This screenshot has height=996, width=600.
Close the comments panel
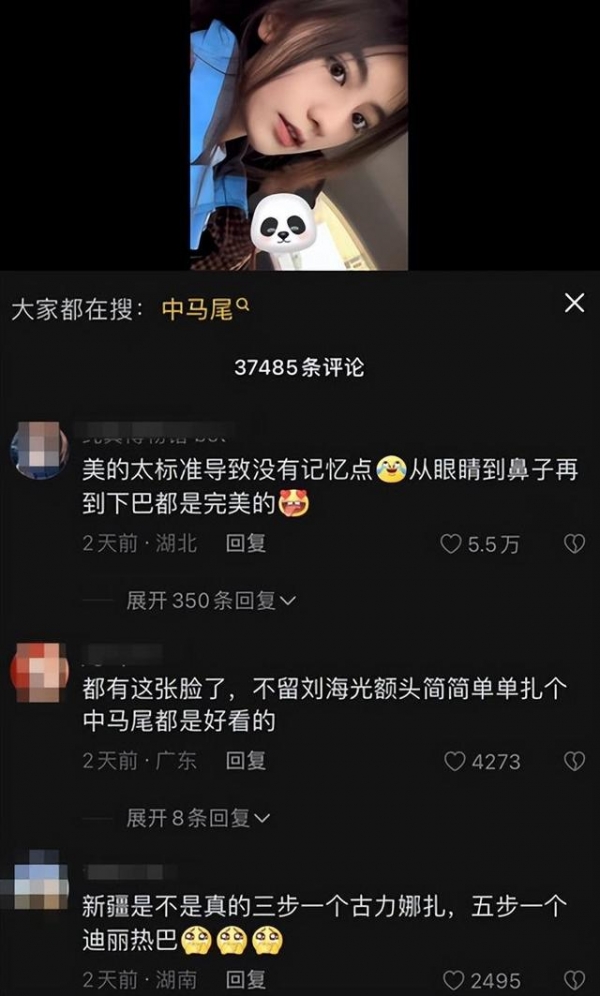click(x=574, y=303)
